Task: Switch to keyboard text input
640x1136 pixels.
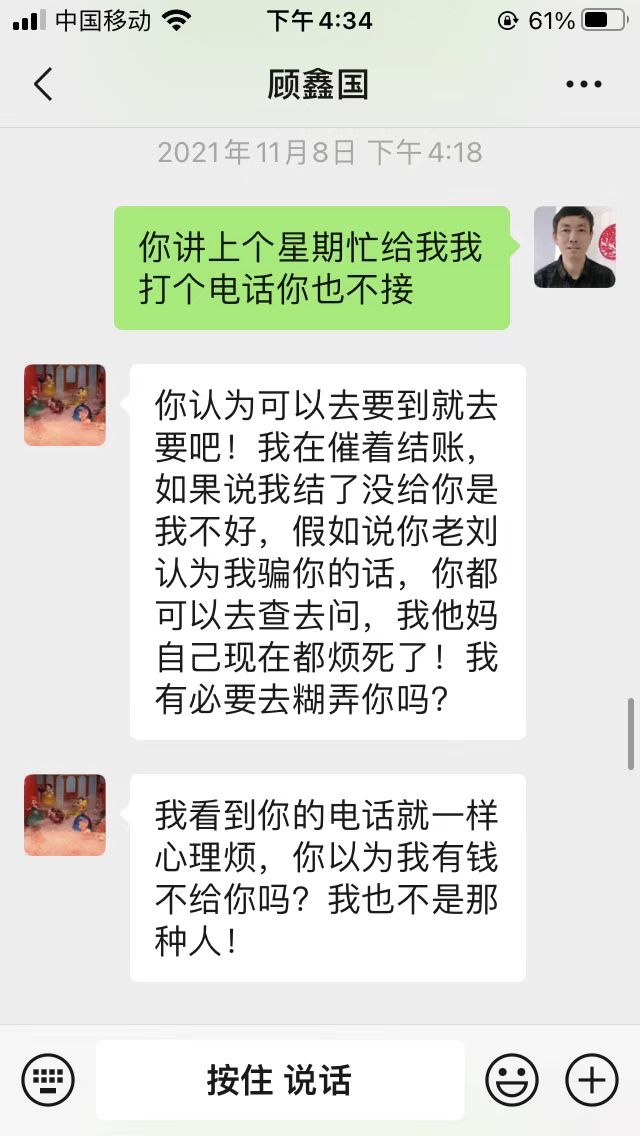Action: coord(48,1080)
